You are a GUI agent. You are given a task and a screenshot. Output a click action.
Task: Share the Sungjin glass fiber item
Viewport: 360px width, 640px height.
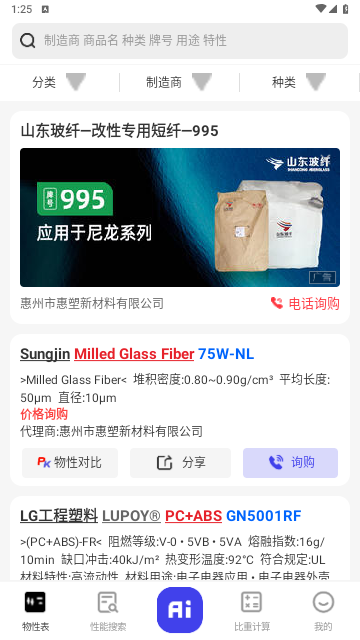[180, 463]
